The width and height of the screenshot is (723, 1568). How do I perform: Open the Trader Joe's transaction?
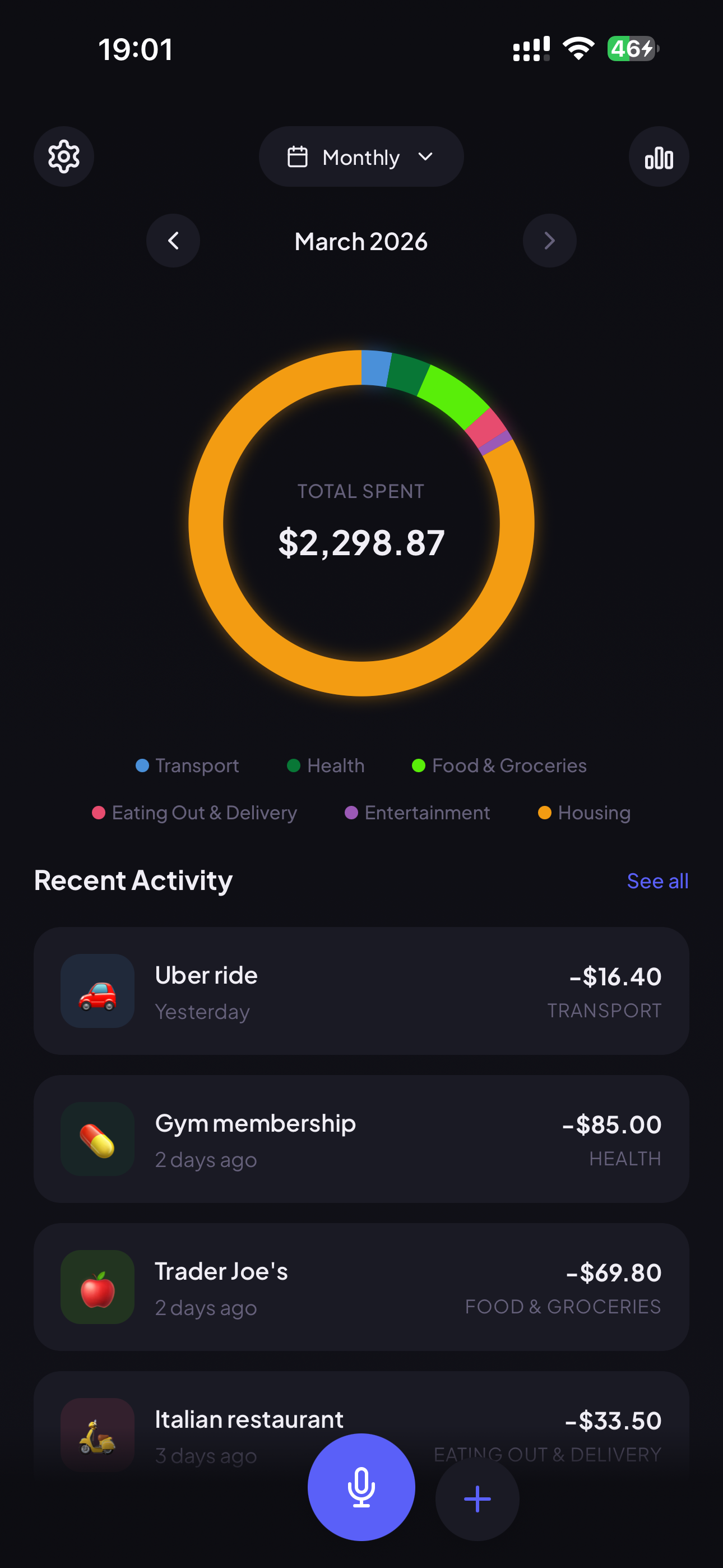[x=361, y=1287]
